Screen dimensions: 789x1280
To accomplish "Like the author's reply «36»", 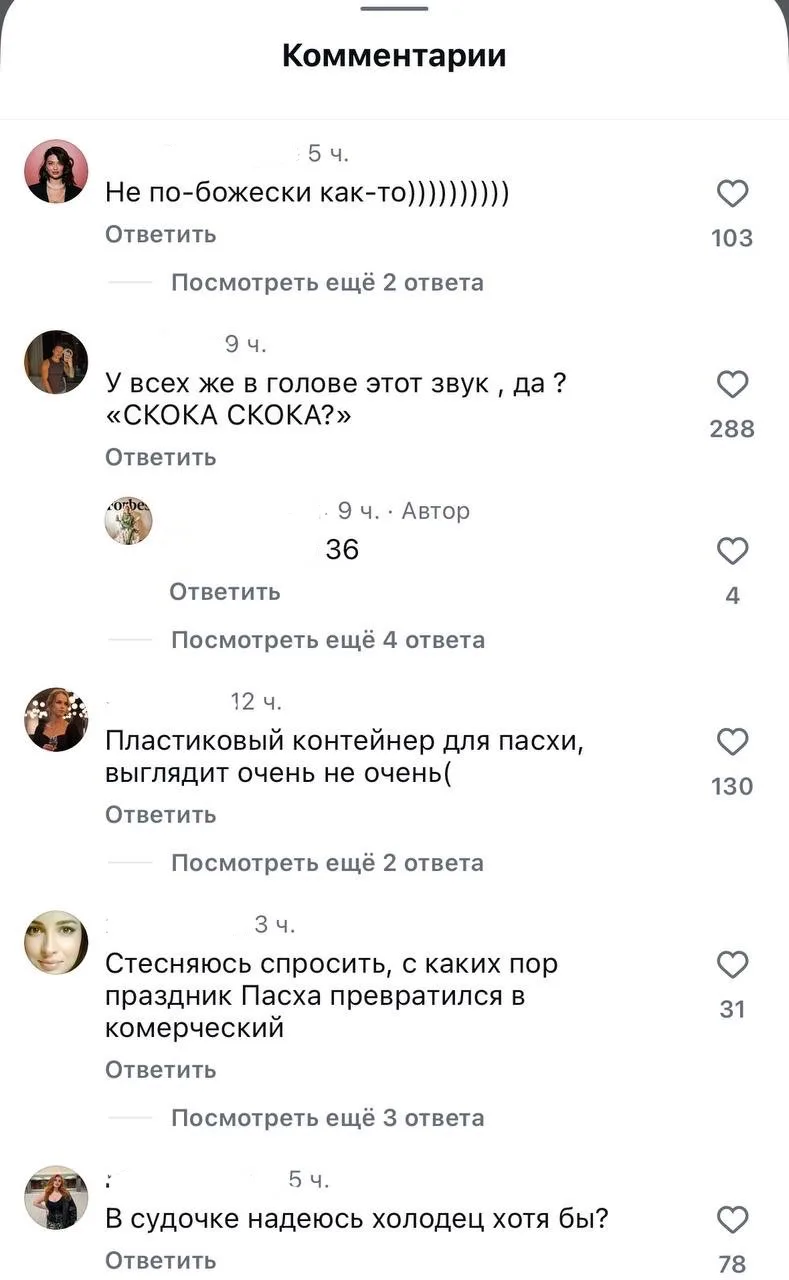I will pos(733,551).
